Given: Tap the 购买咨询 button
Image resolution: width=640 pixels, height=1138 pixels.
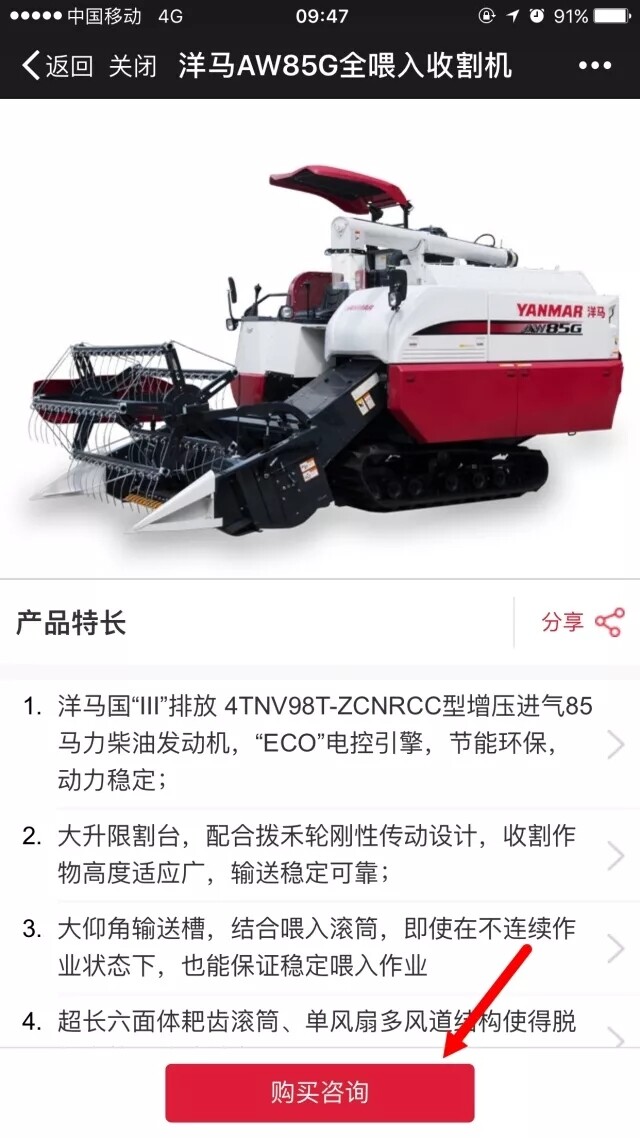Looking at the screenshot, I should click(319, 1092).
